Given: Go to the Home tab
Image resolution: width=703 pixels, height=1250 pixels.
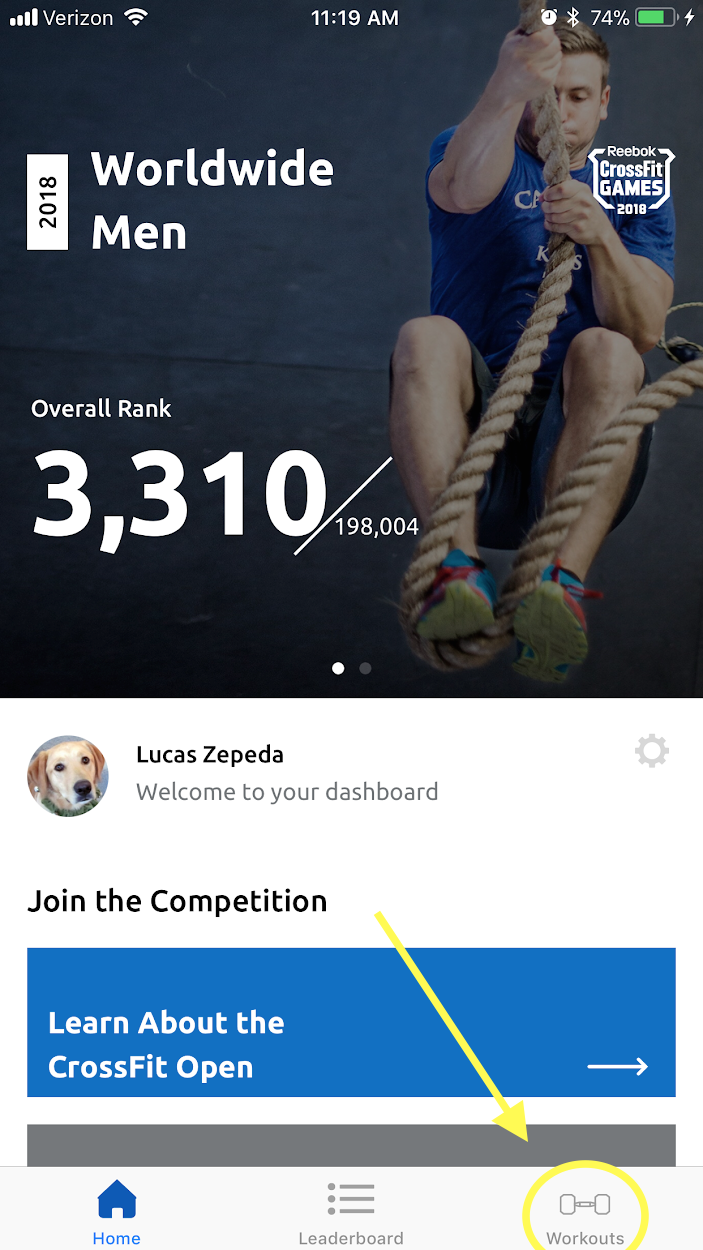Looking at the screenshot, I should coord(117,1212).
